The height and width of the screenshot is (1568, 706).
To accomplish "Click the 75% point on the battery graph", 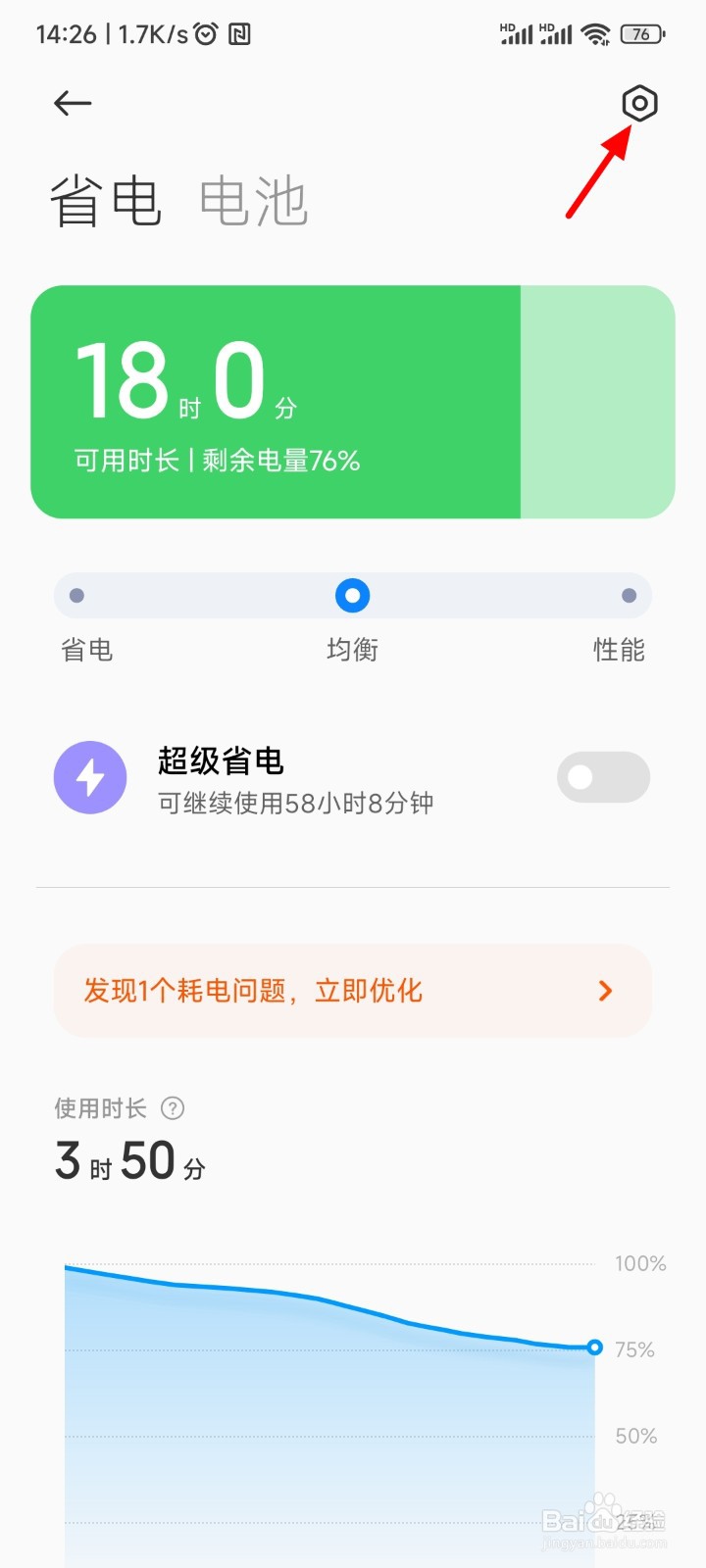I will point(595,1347).
